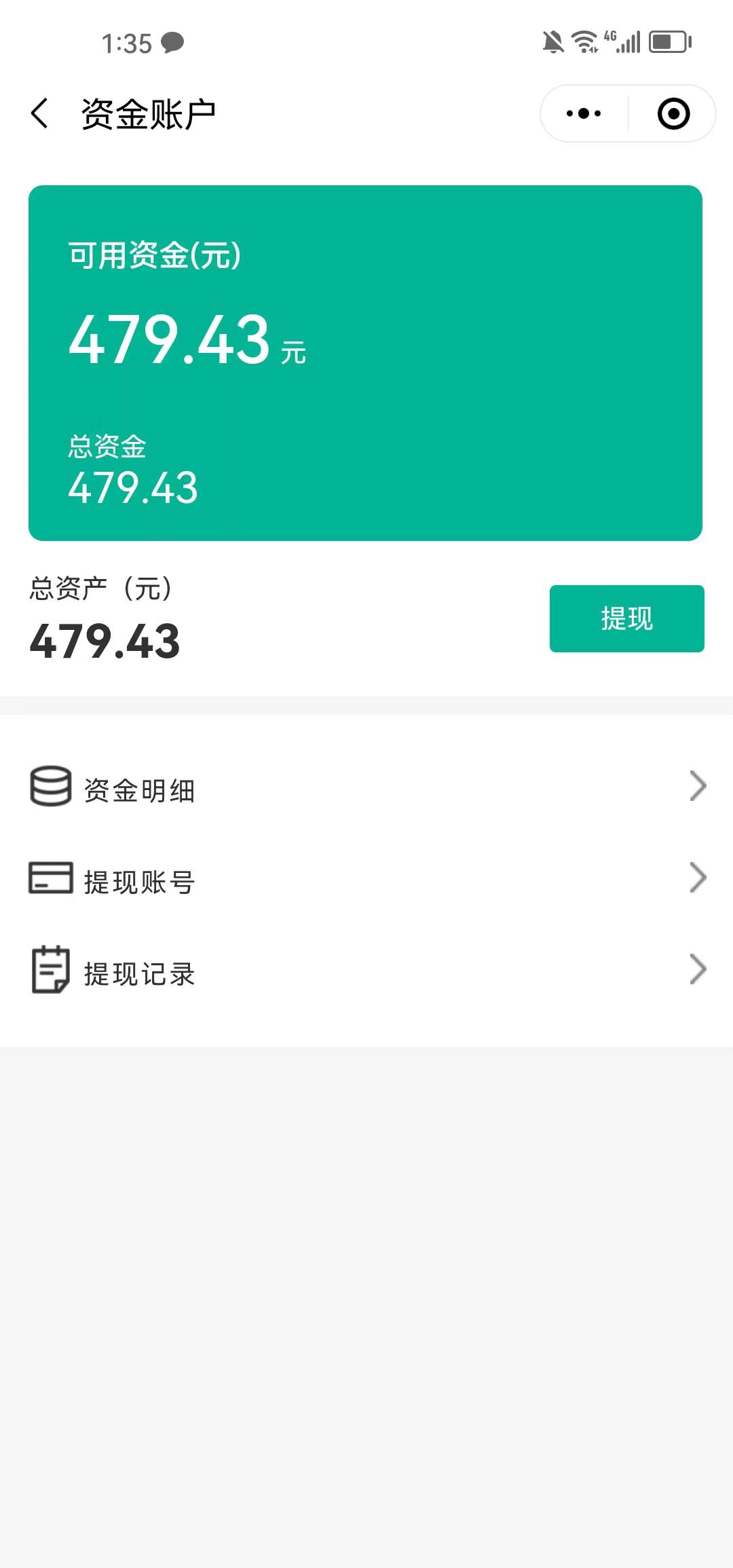Open 资金明细 fund details
The width and height of the screenshot is (733, 1568).
point(366,788)
